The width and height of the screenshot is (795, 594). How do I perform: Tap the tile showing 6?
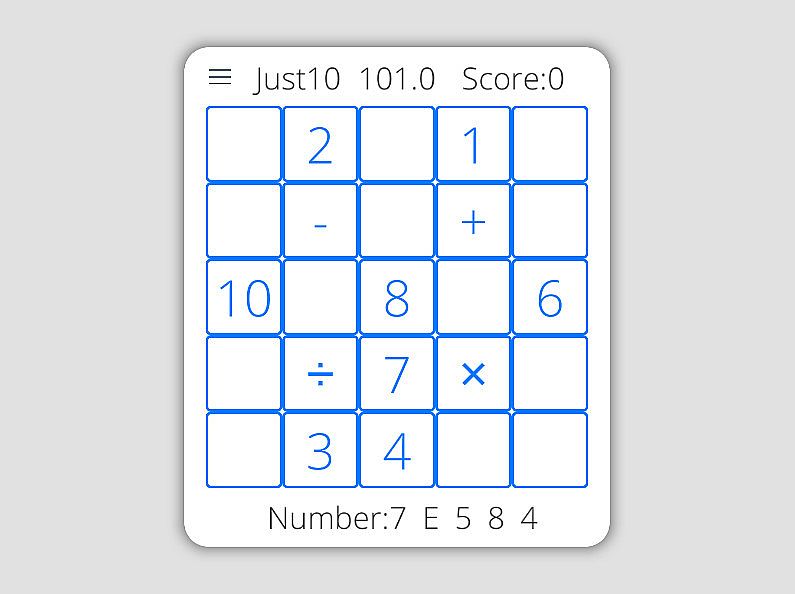coord(550,297)
